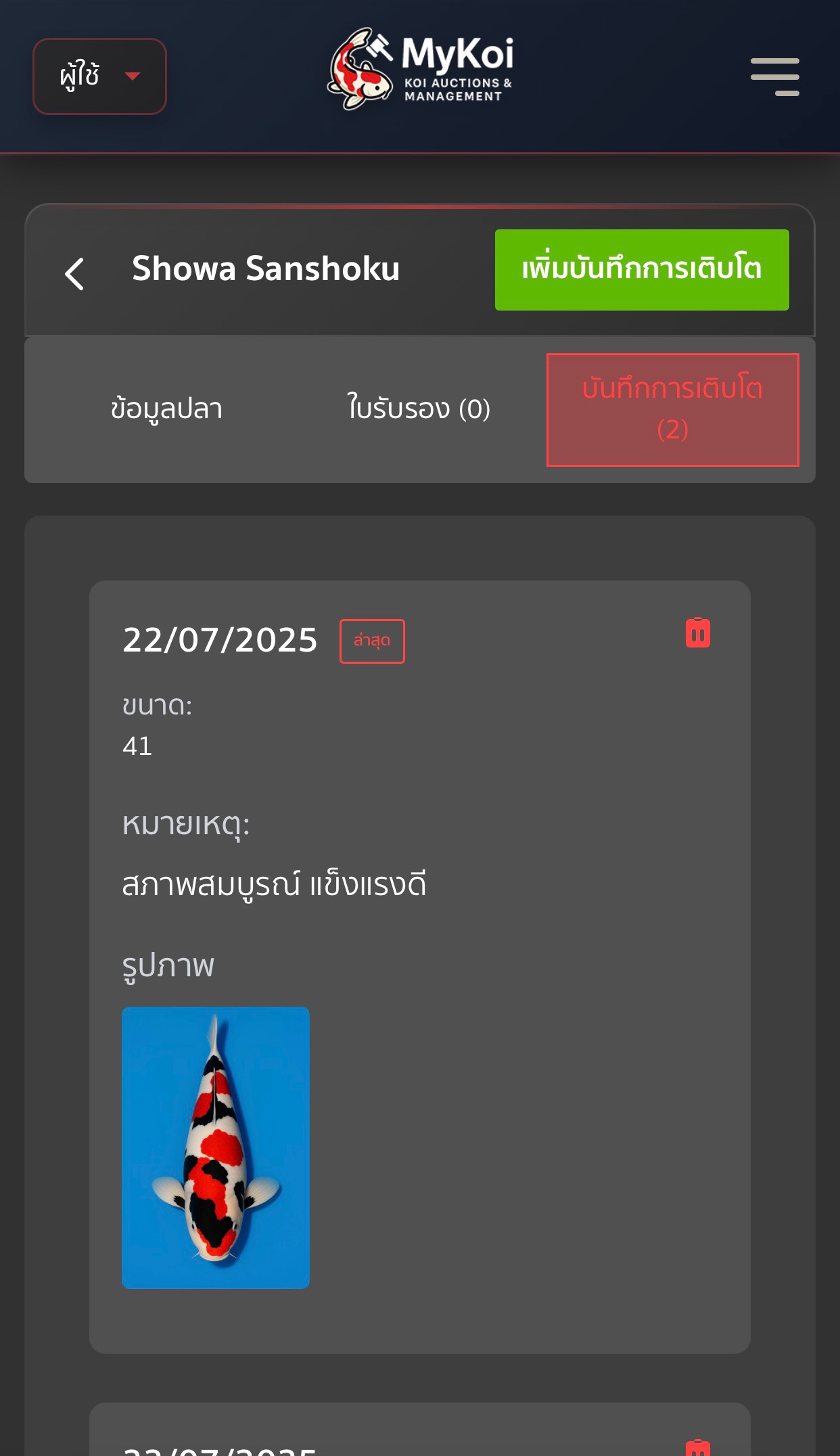Screen dimensions: 840x1456
Task: Open the koi photo in latest record
Action: pos(216,1147)
